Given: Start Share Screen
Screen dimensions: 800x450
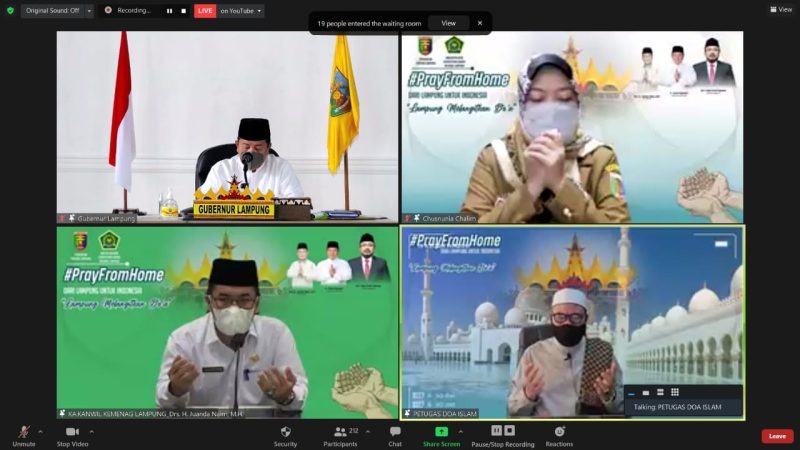Looking at the screenshot, I should pos(441,435).
